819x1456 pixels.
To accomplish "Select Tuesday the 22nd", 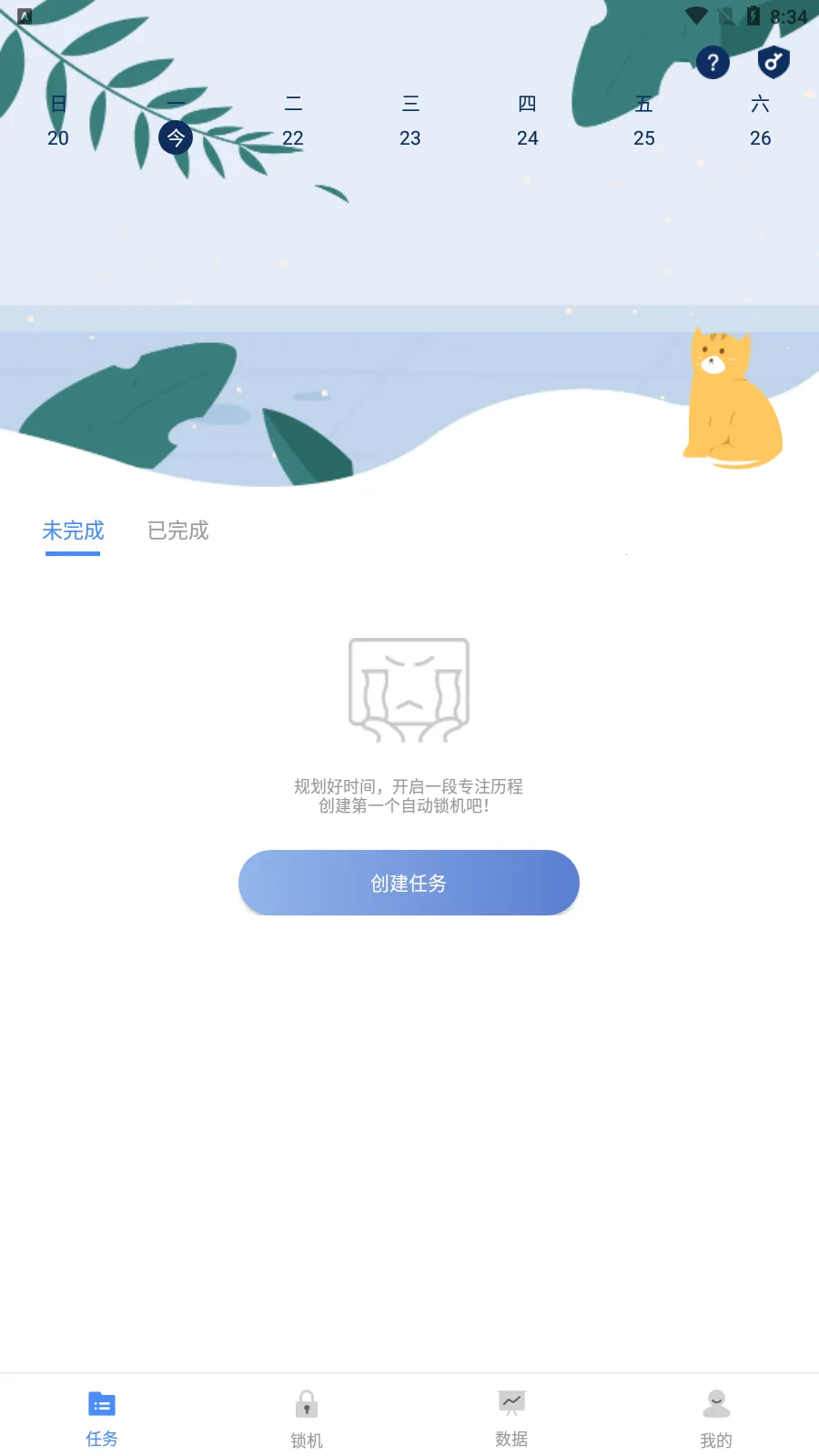I will click(293, 137).
